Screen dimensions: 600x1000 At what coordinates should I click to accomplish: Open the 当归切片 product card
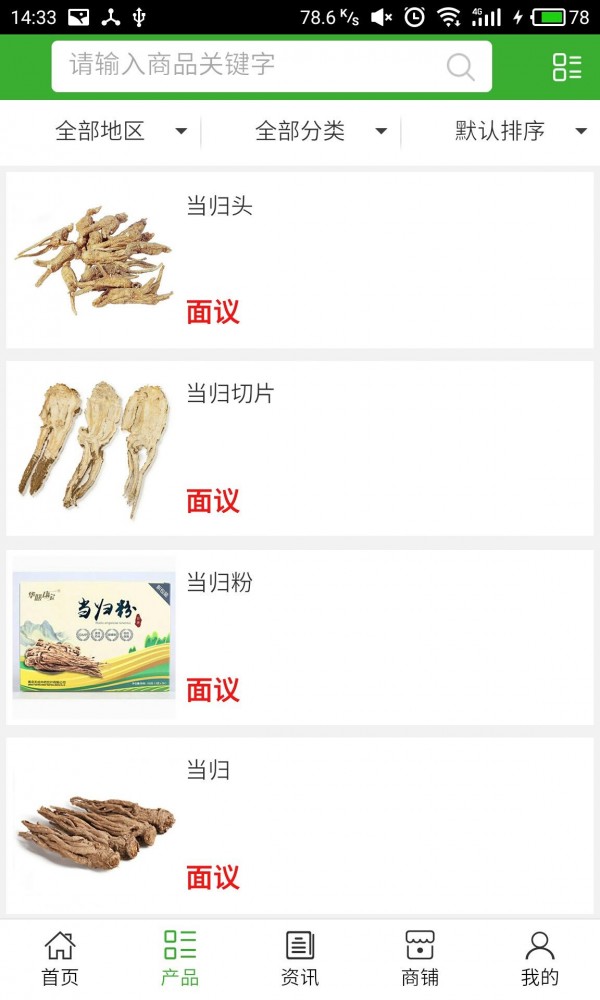300,448
